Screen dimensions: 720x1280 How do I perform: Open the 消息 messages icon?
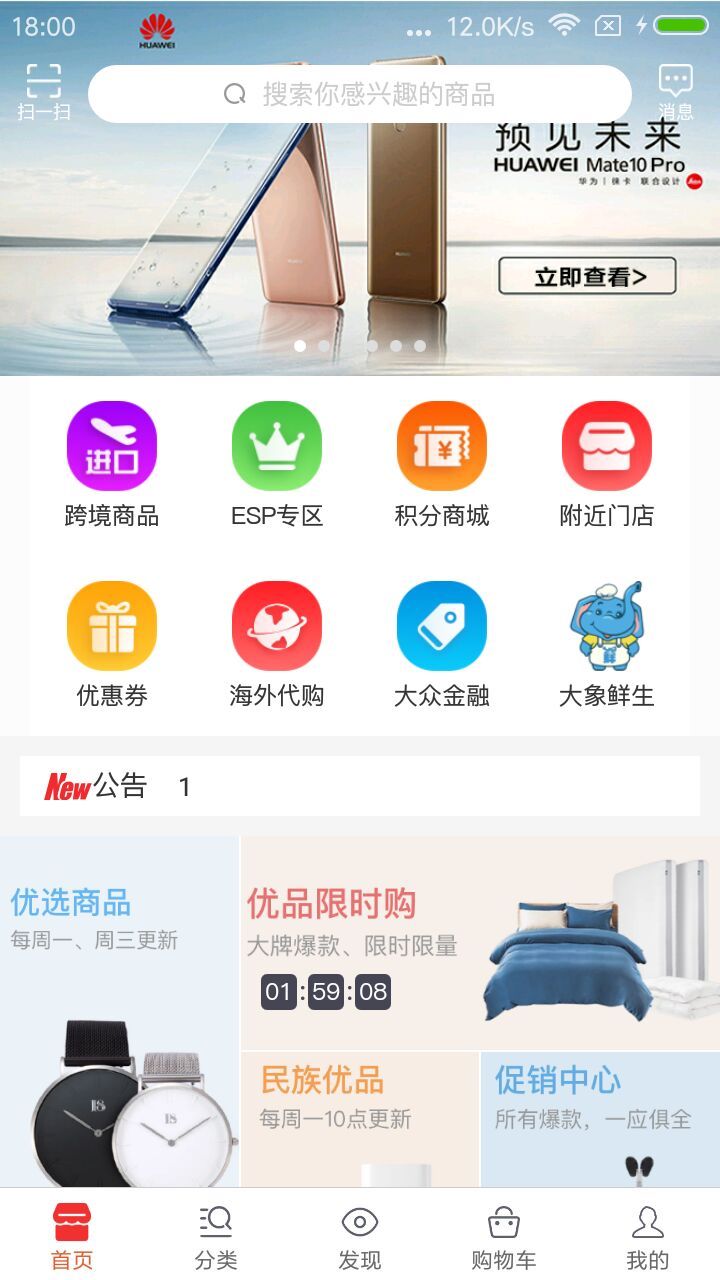[x=676, y=92]
